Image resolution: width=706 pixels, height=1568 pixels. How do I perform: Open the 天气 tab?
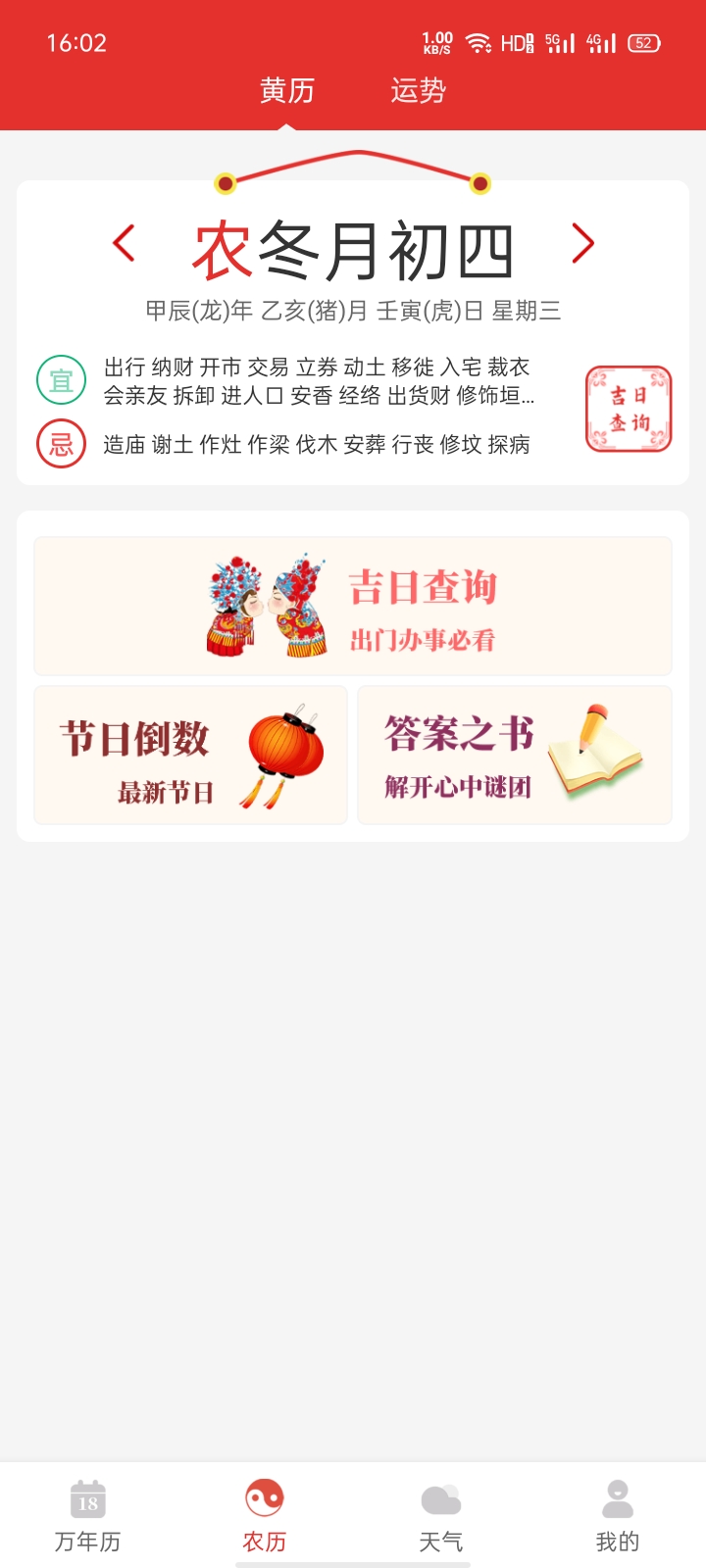coord(441,1516)
